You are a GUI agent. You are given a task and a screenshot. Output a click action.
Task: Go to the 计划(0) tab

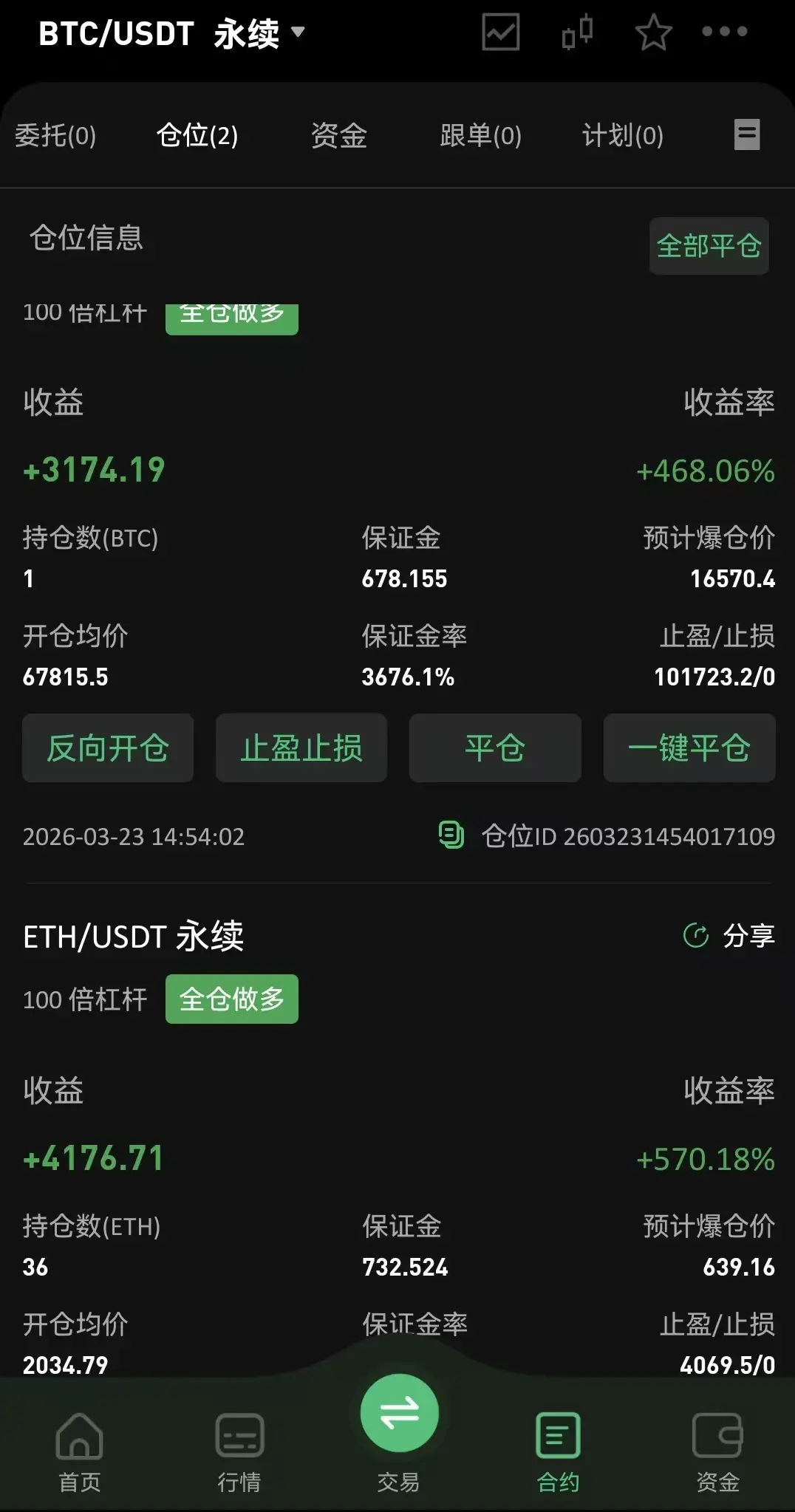(622, 135)
